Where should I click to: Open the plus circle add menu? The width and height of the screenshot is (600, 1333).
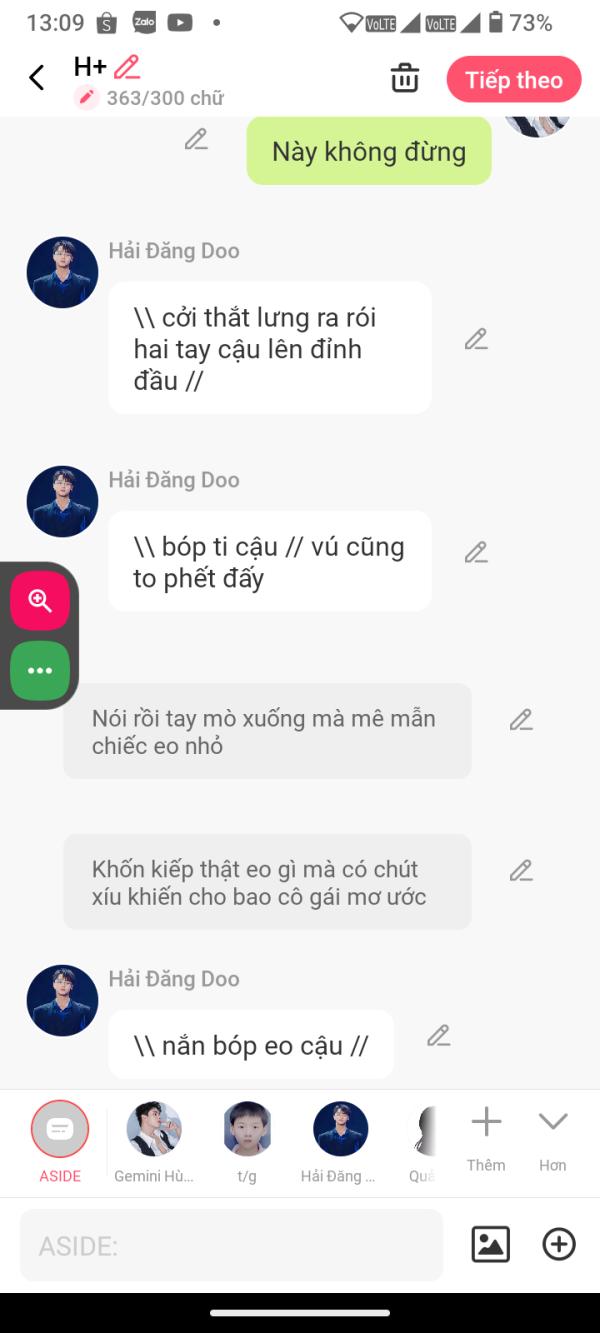pos(559,1244)
